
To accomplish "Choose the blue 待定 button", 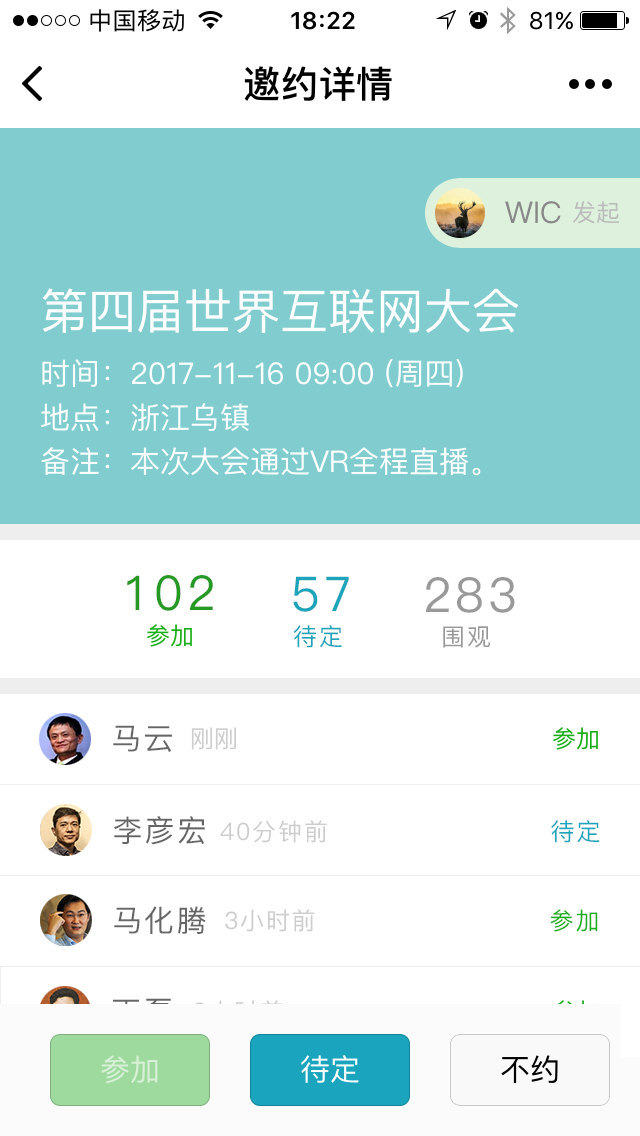I will 330,1070.
